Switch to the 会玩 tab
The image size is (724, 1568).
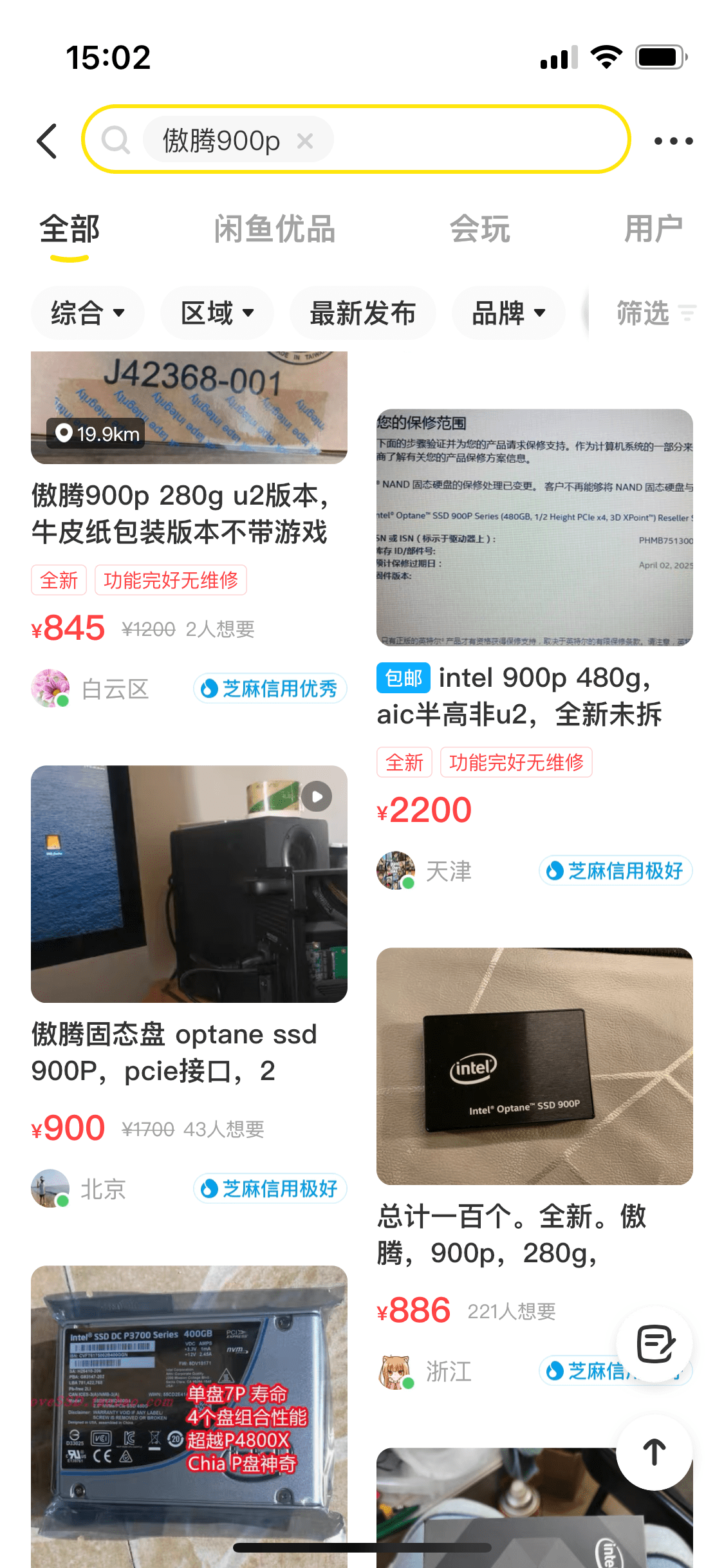pos(479,229)
